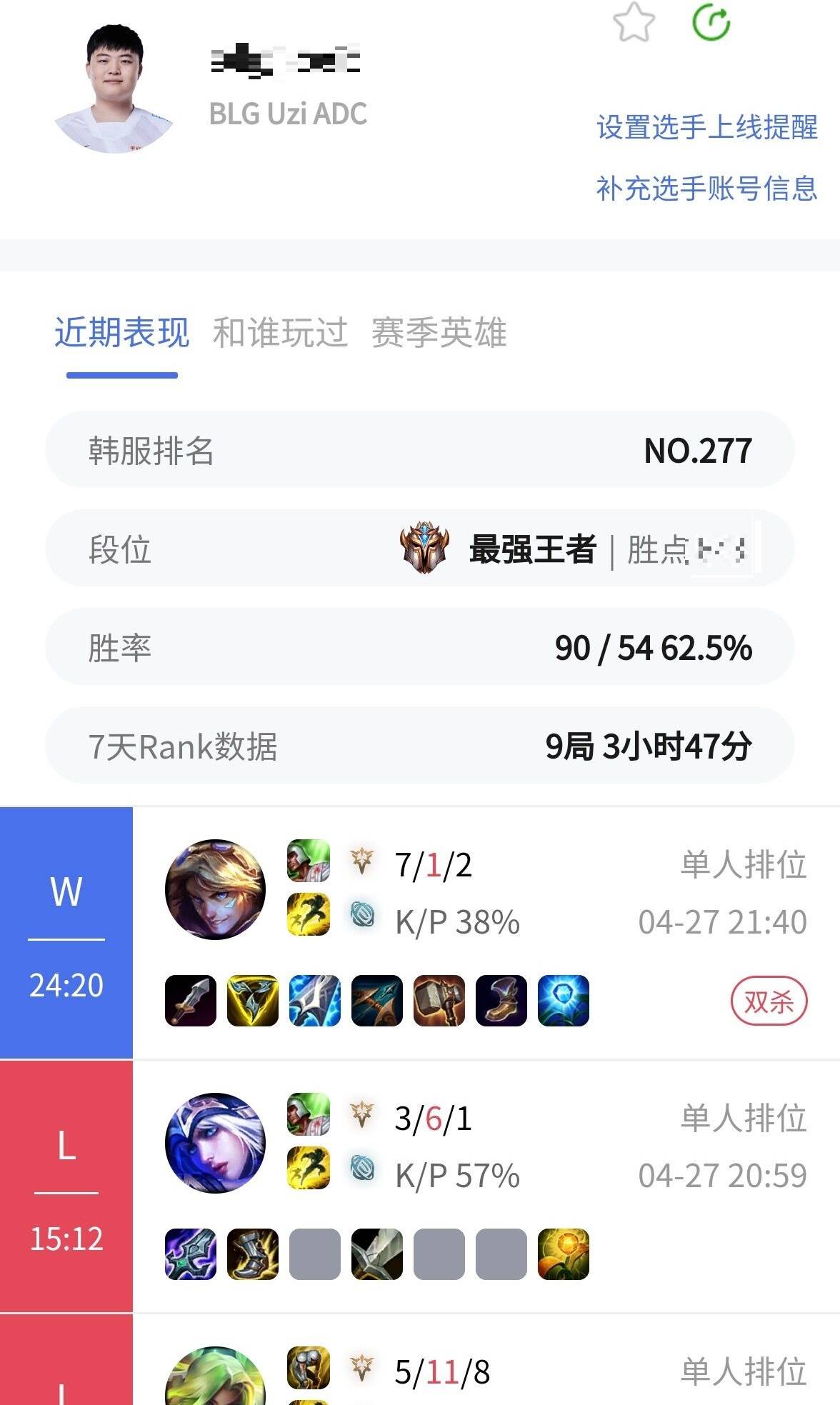Refresh the player data
The width and height of the screenshot is (840, 1405).
pos(711,23)
